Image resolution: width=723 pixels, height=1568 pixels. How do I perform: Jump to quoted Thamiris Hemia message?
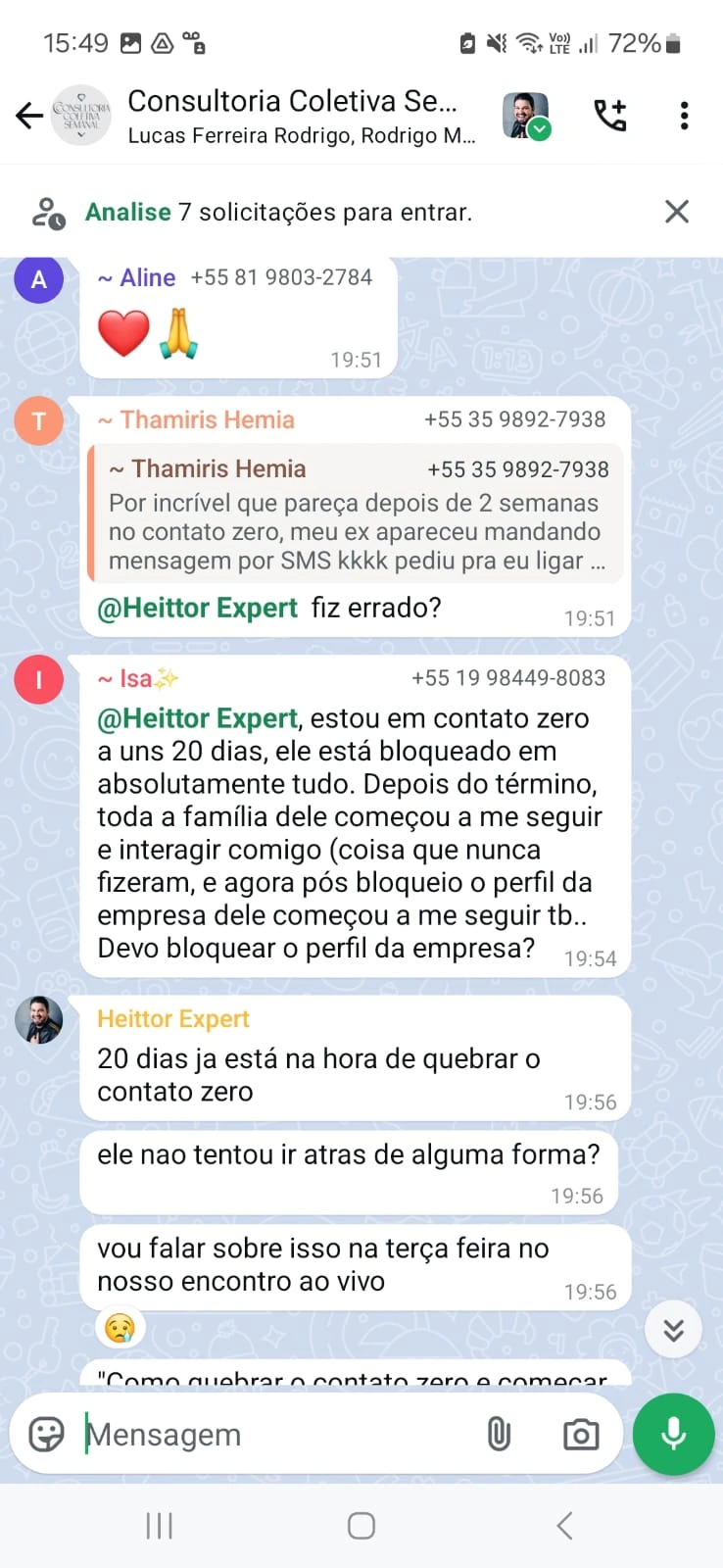(359, 514)
